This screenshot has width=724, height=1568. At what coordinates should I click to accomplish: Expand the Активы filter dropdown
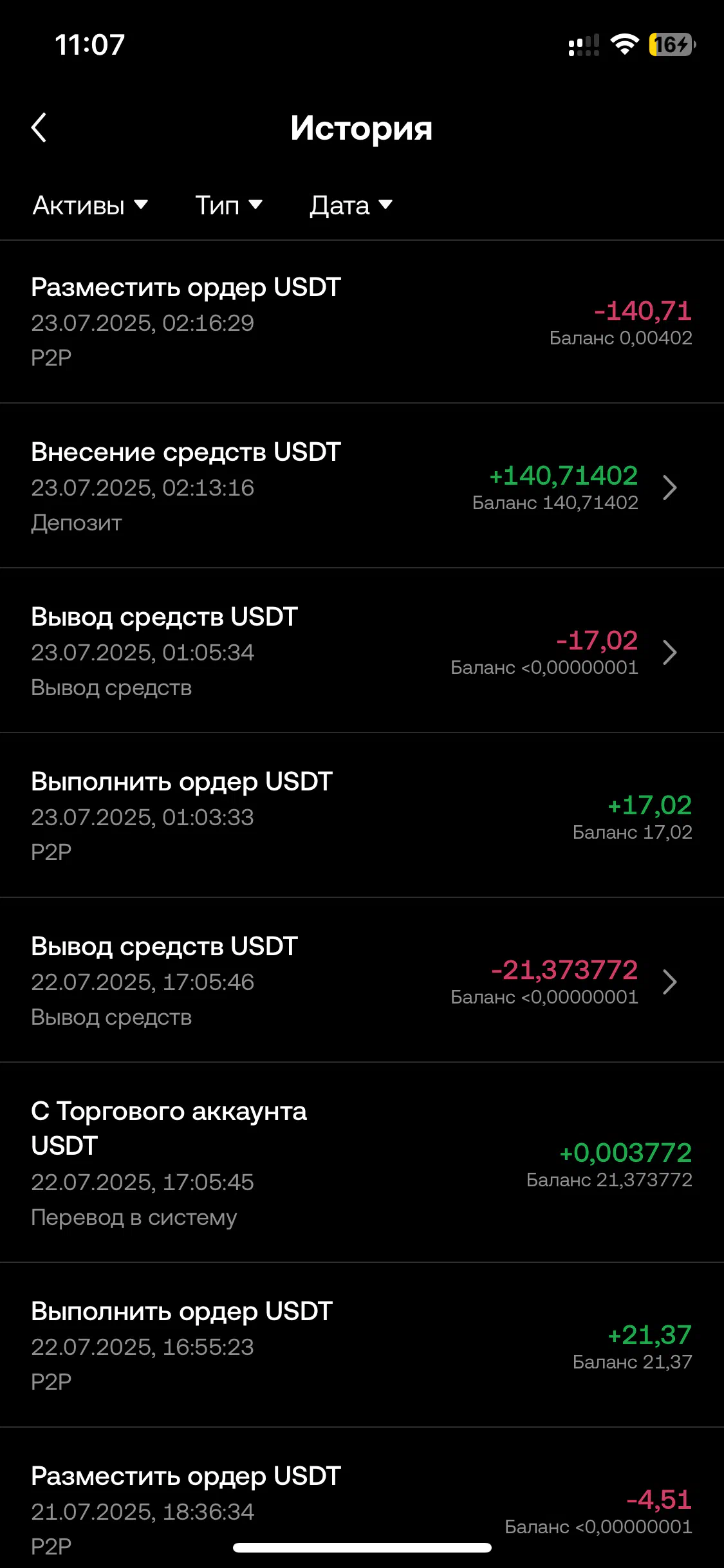[90, 205]
